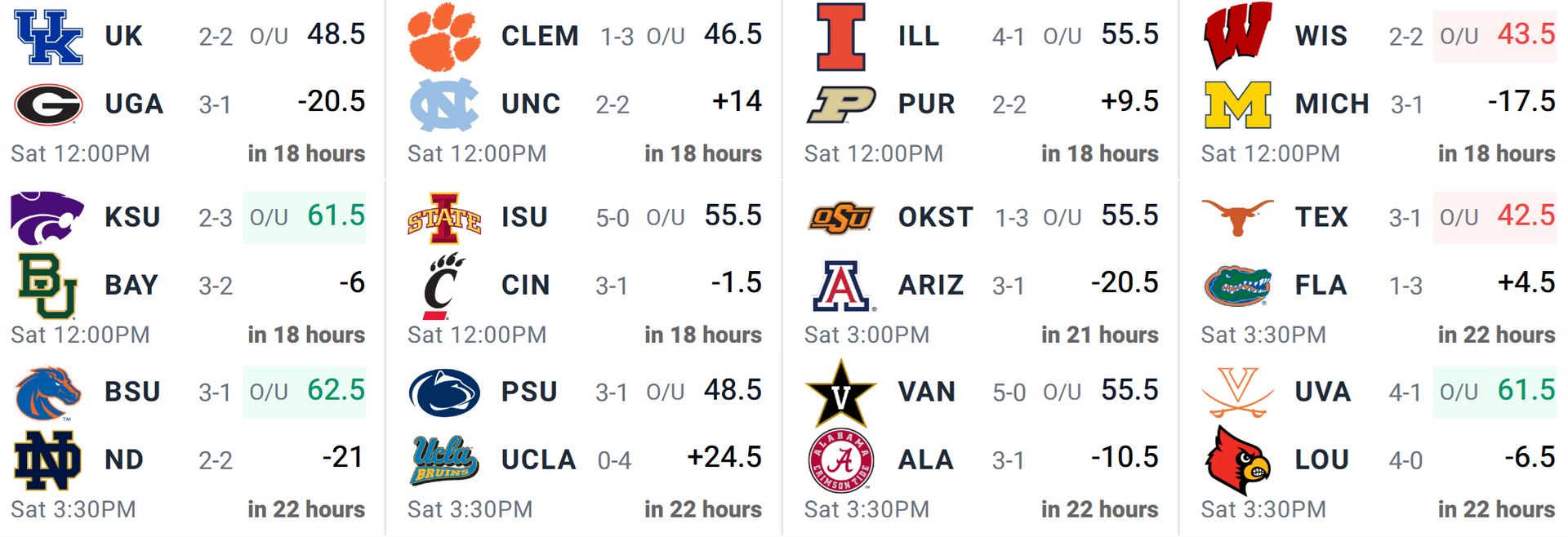
Task: Open the KSU vs BAY matchup
Action: pos(188,267)
